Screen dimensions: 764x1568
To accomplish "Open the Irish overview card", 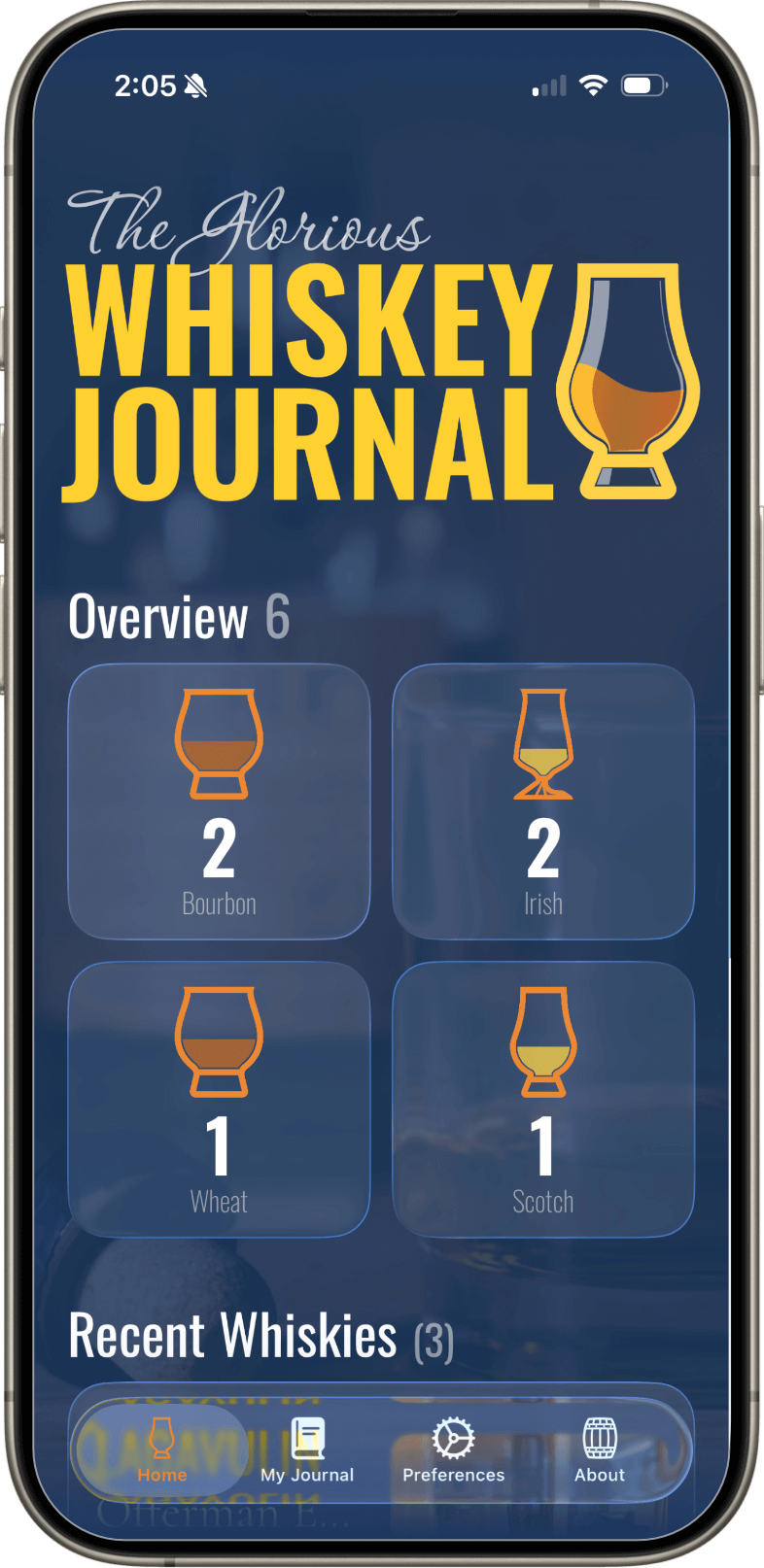I will 542,801.
